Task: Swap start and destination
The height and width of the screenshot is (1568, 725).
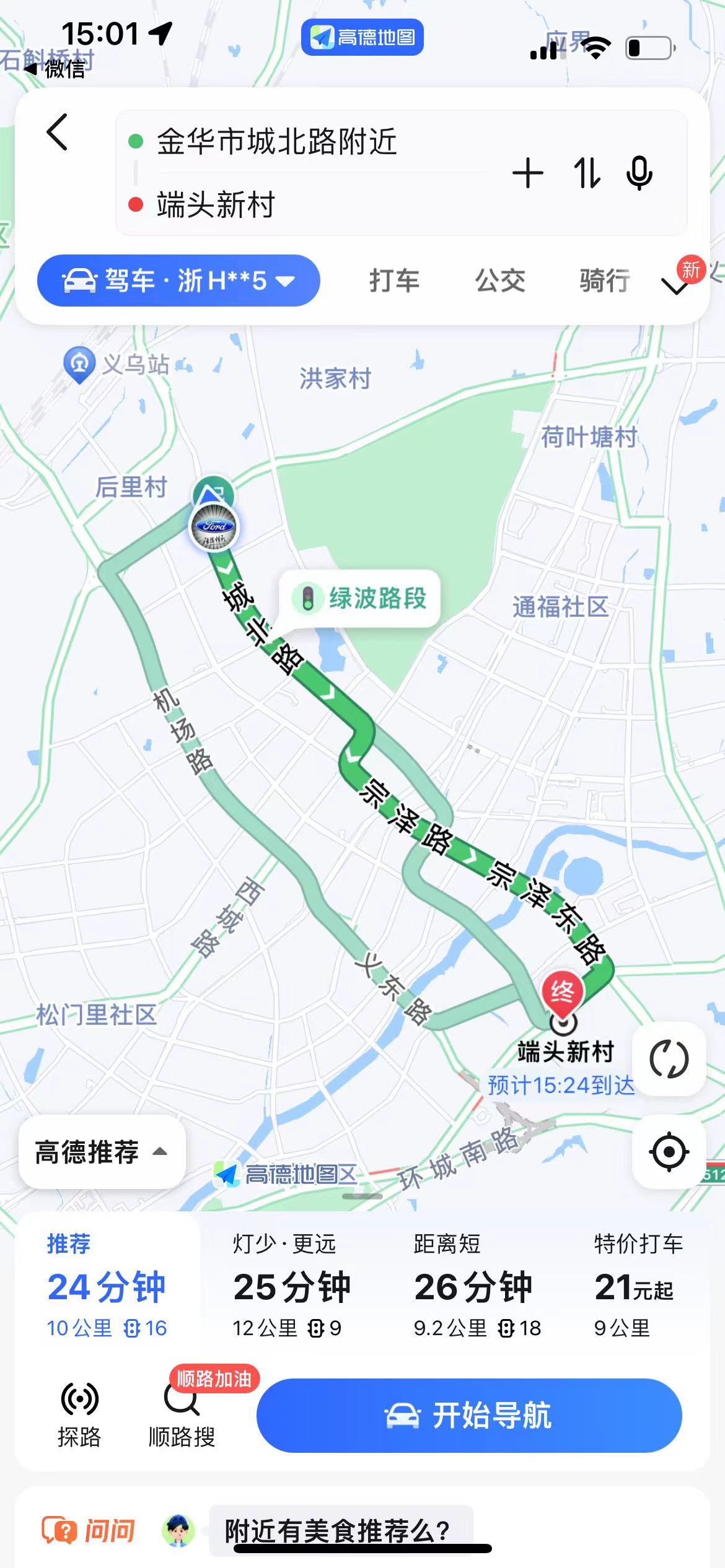Action: coord(586,173)
